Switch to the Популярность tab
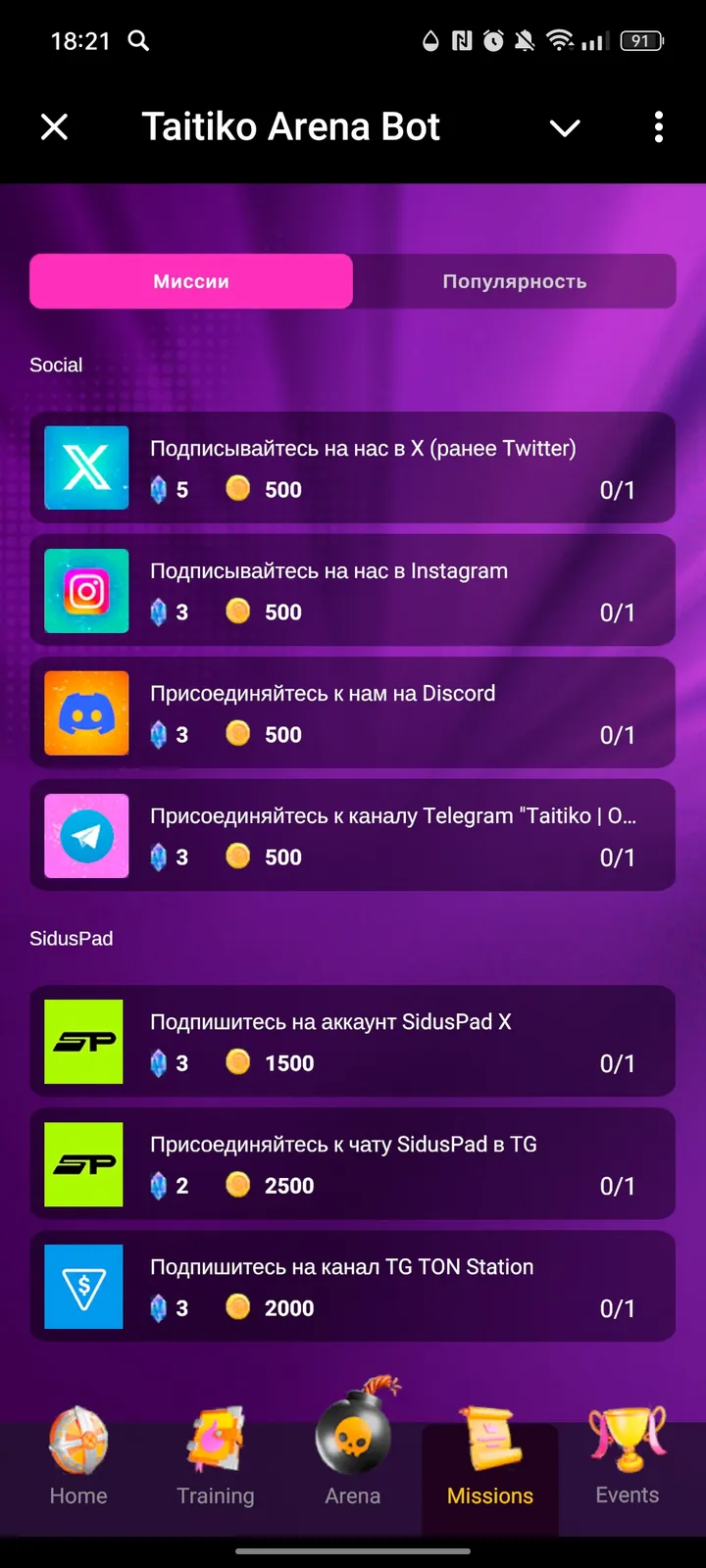The height and width of the screenshot is (1568, 706). (514, 281)
